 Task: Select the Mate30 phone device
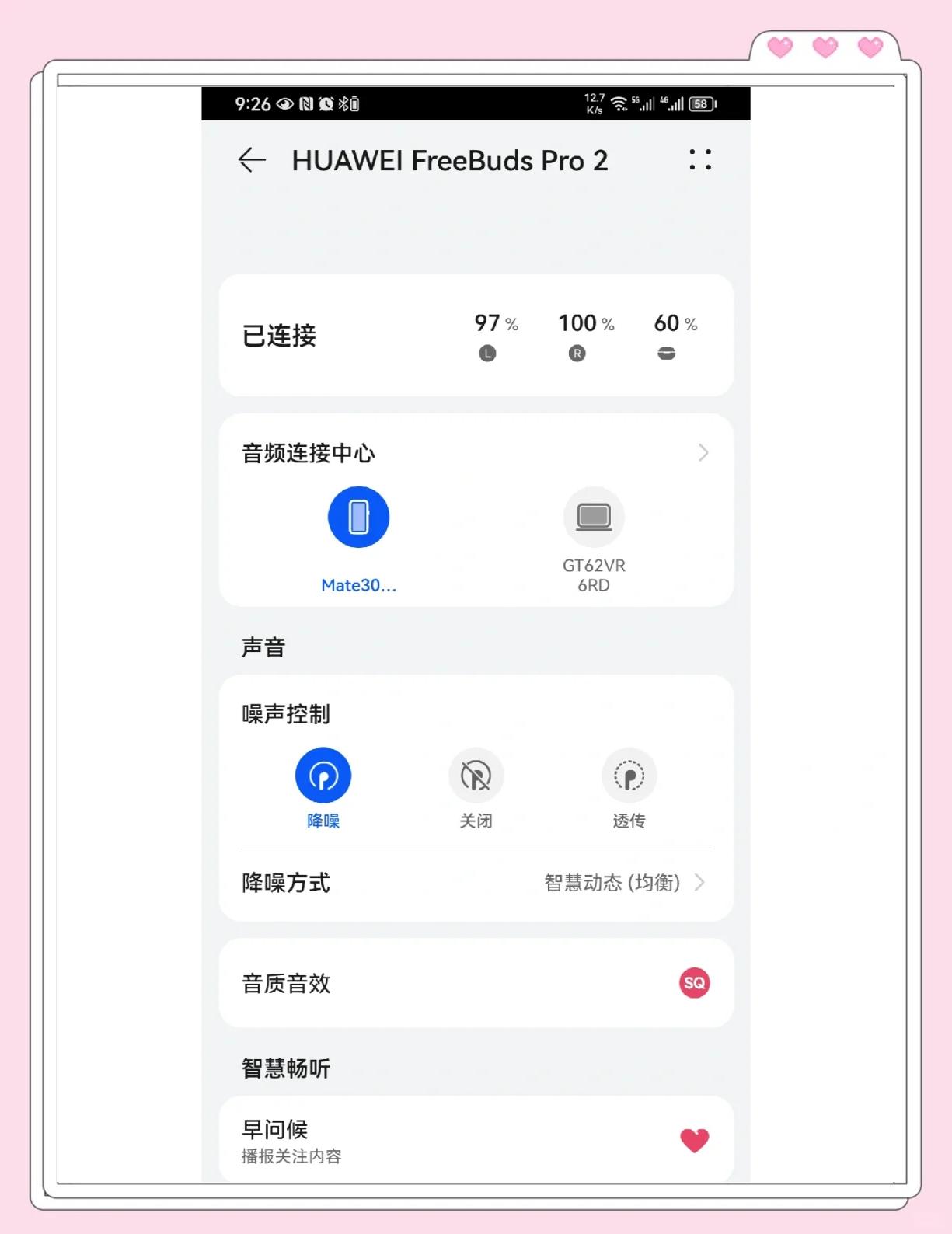pos(358,518)
